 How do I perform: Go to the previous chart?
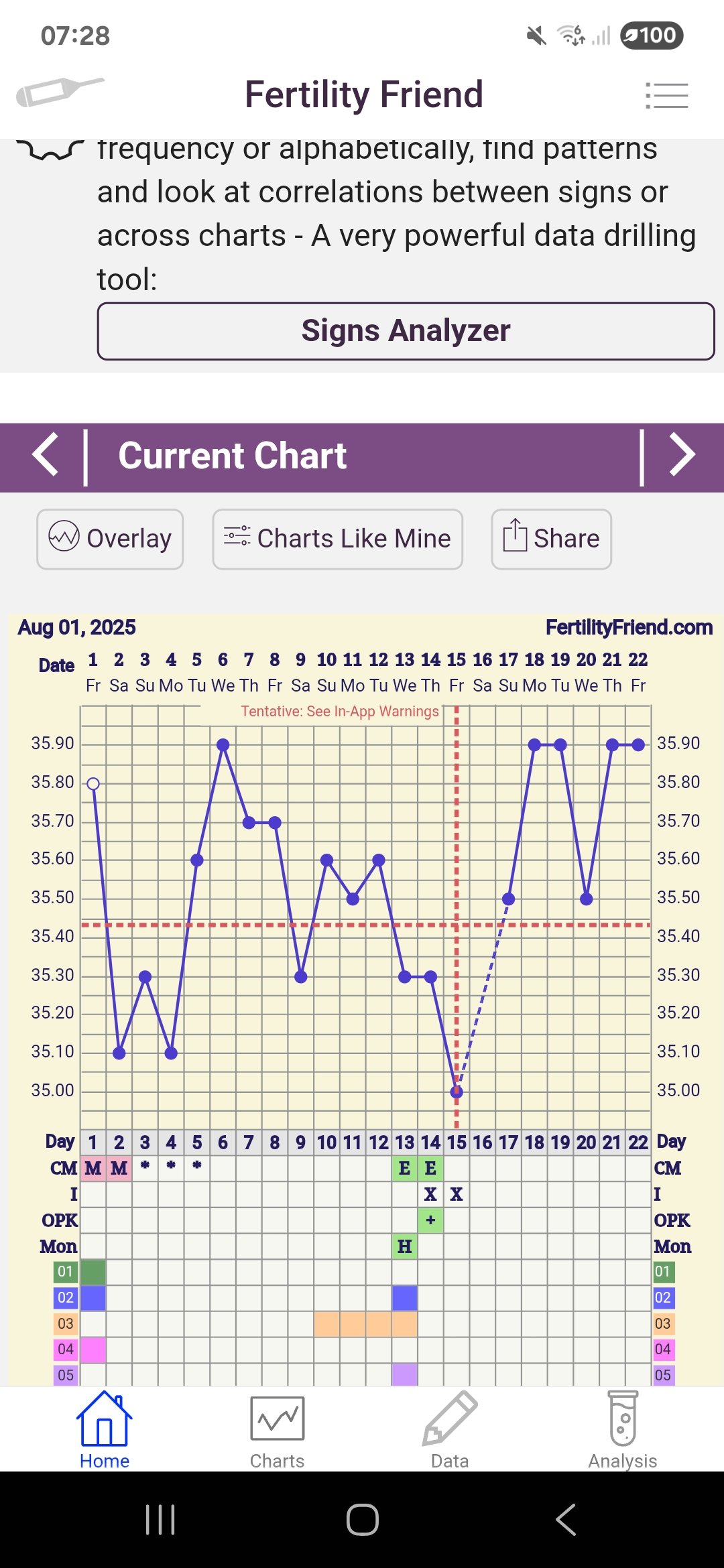pos(46,456)
